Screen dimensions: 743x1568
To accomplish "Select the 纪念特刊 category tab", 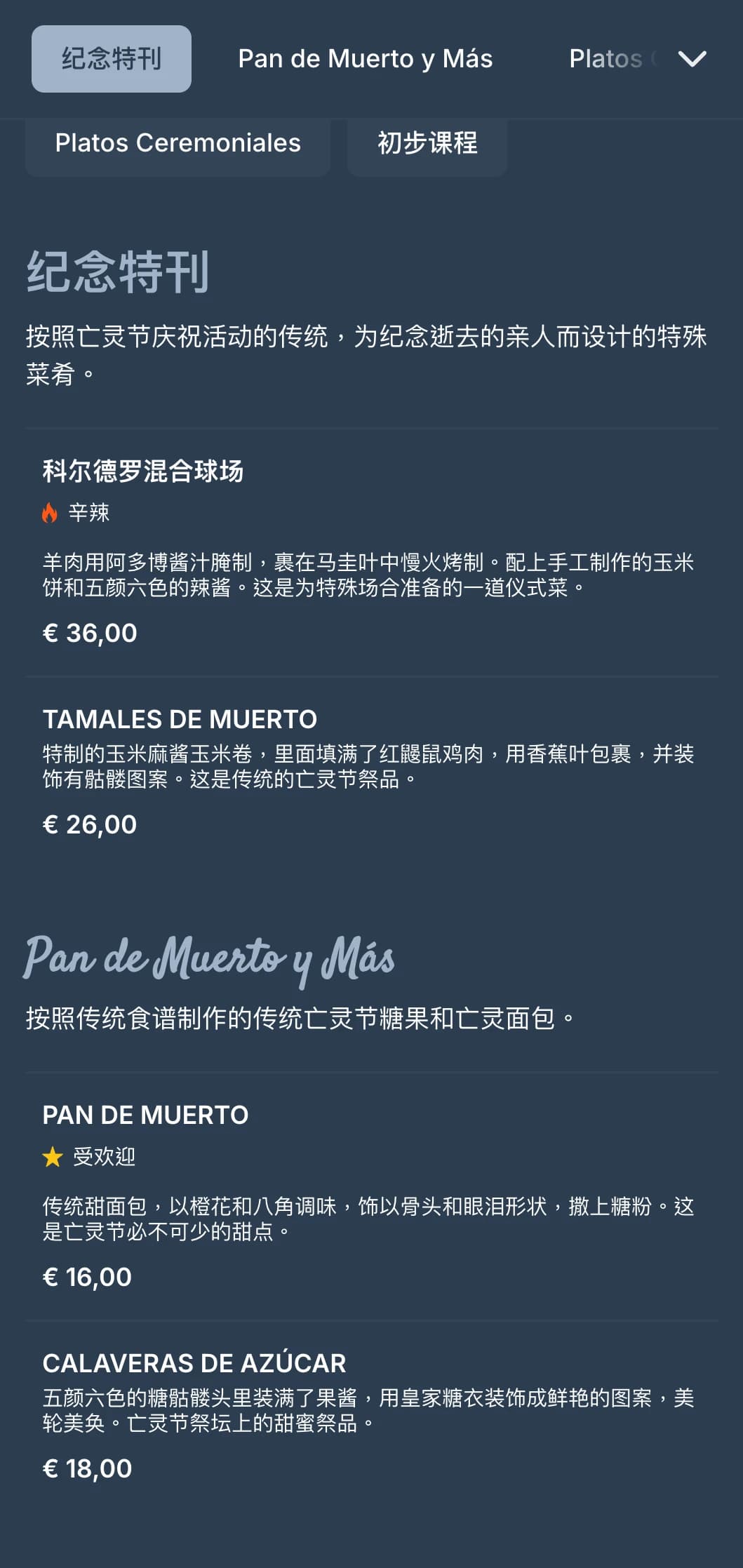I will point(111,59).
